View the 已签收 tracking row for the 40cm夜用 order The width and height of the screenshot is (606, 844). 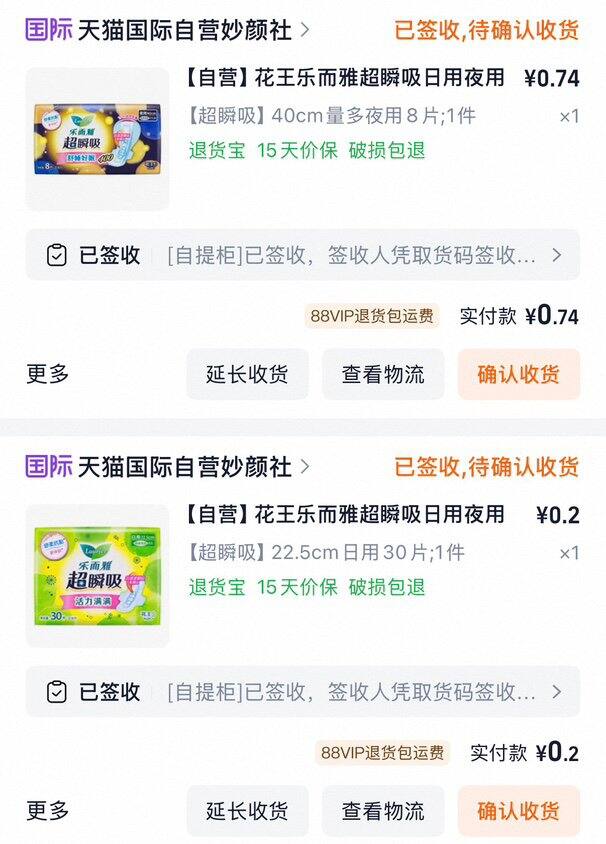tap(302, 255)
